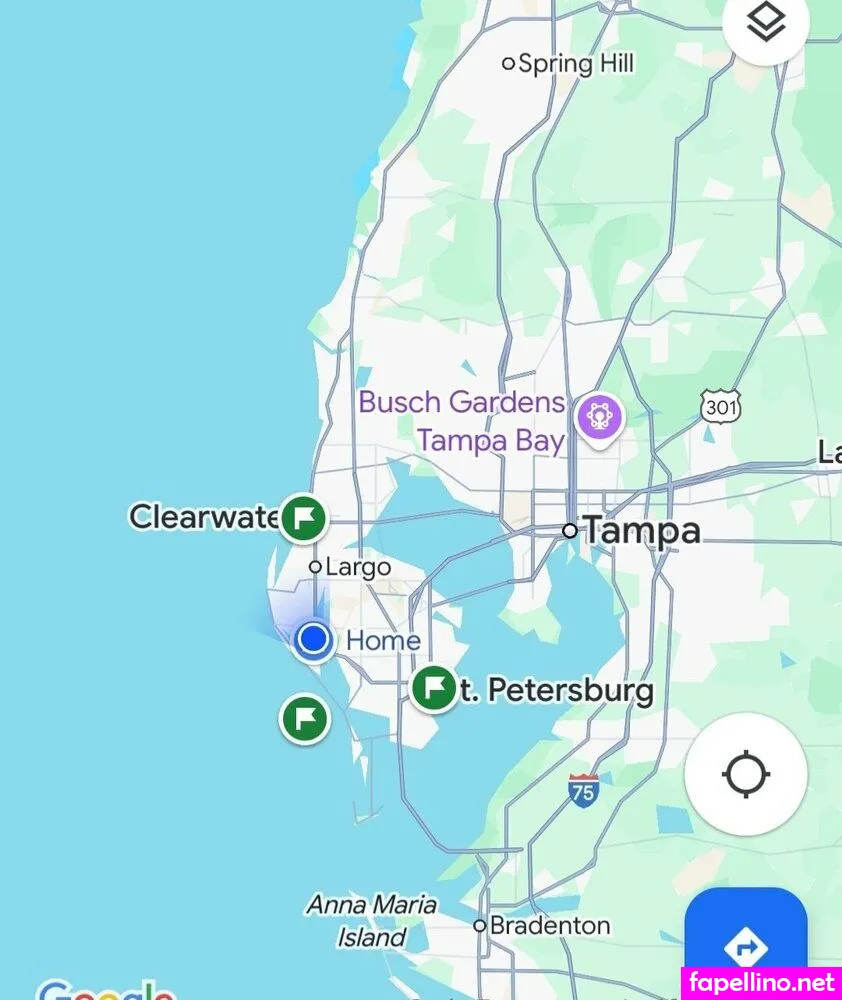
Task: Select the green flag pin below Home
Action: (x=305, y=718)
